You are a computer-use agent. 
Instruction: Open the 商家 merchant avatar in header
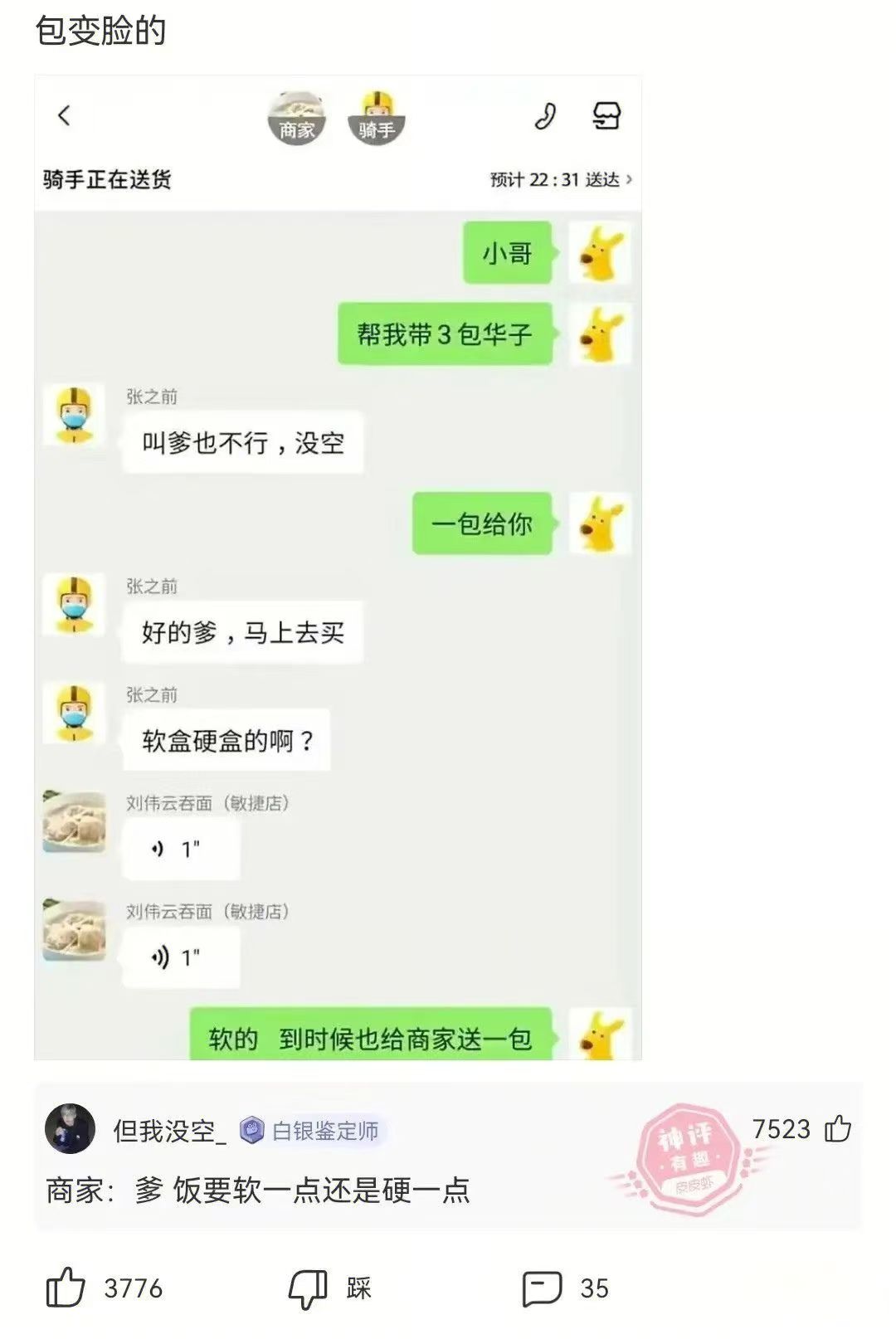299,117
